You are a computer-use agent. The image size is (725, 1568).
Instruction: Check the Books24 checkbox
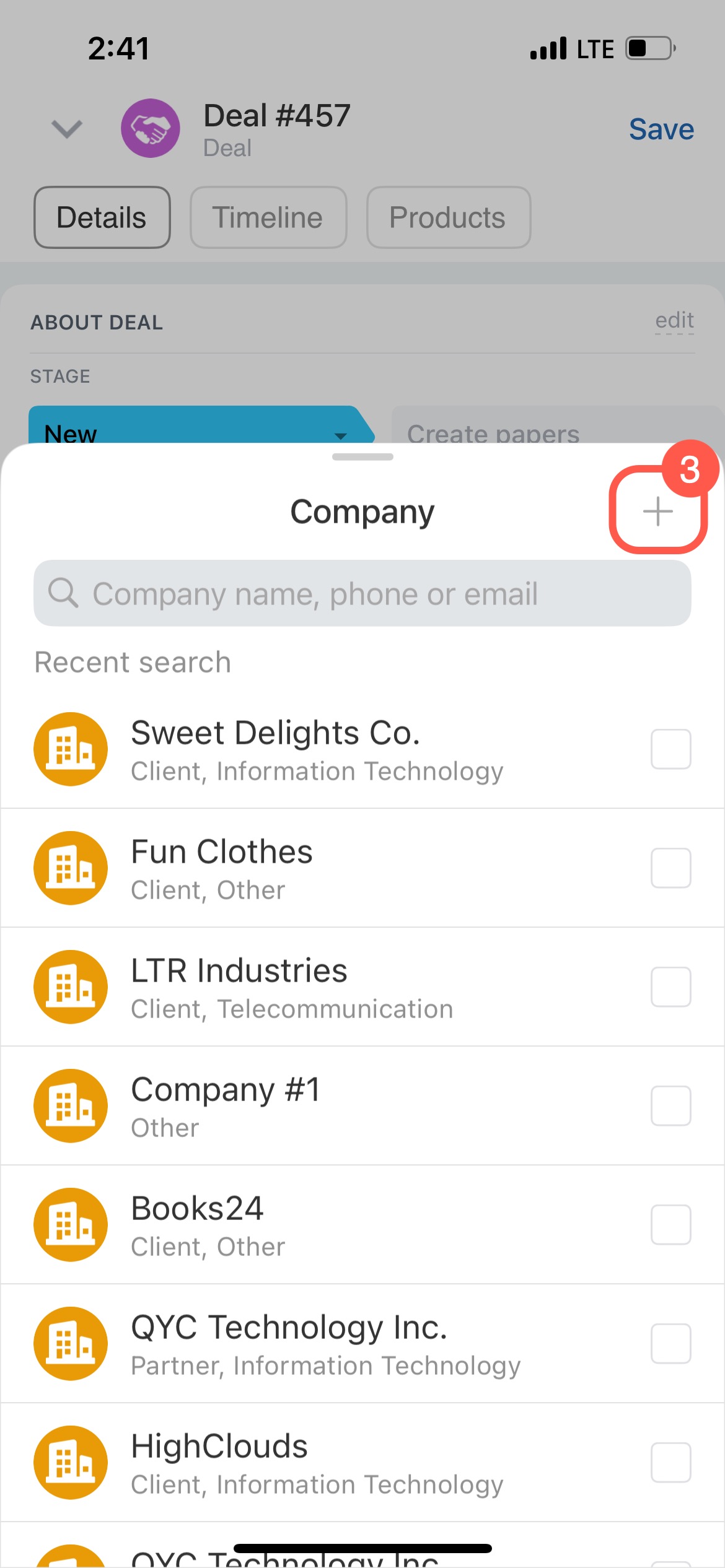[x=670, y=1224]
